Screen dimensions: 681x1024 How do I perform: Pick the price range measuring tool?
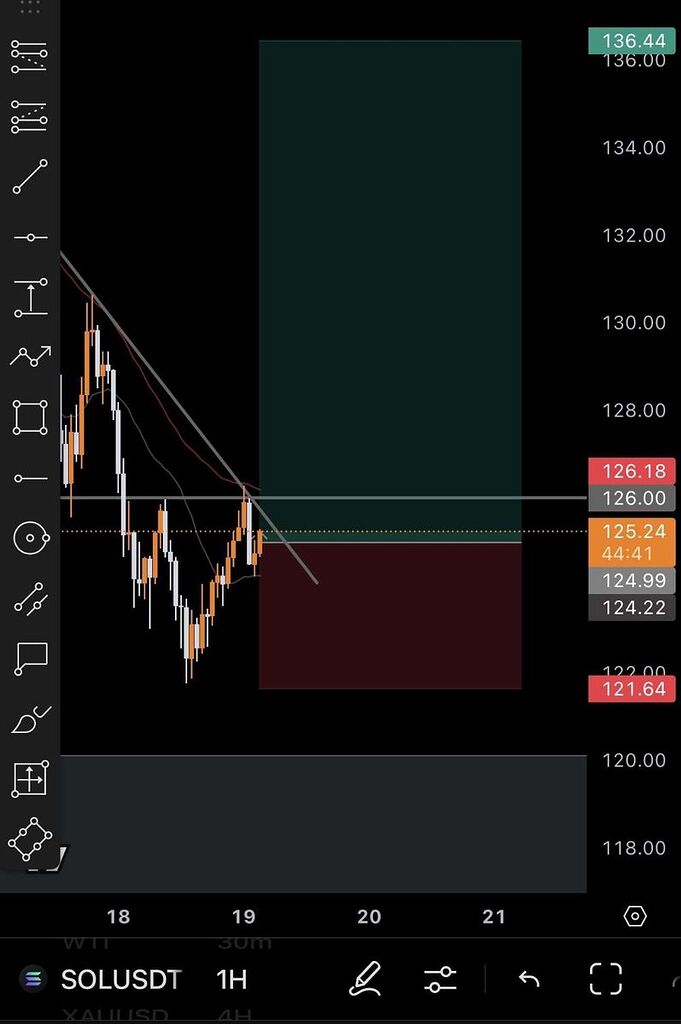click(30, 297)
